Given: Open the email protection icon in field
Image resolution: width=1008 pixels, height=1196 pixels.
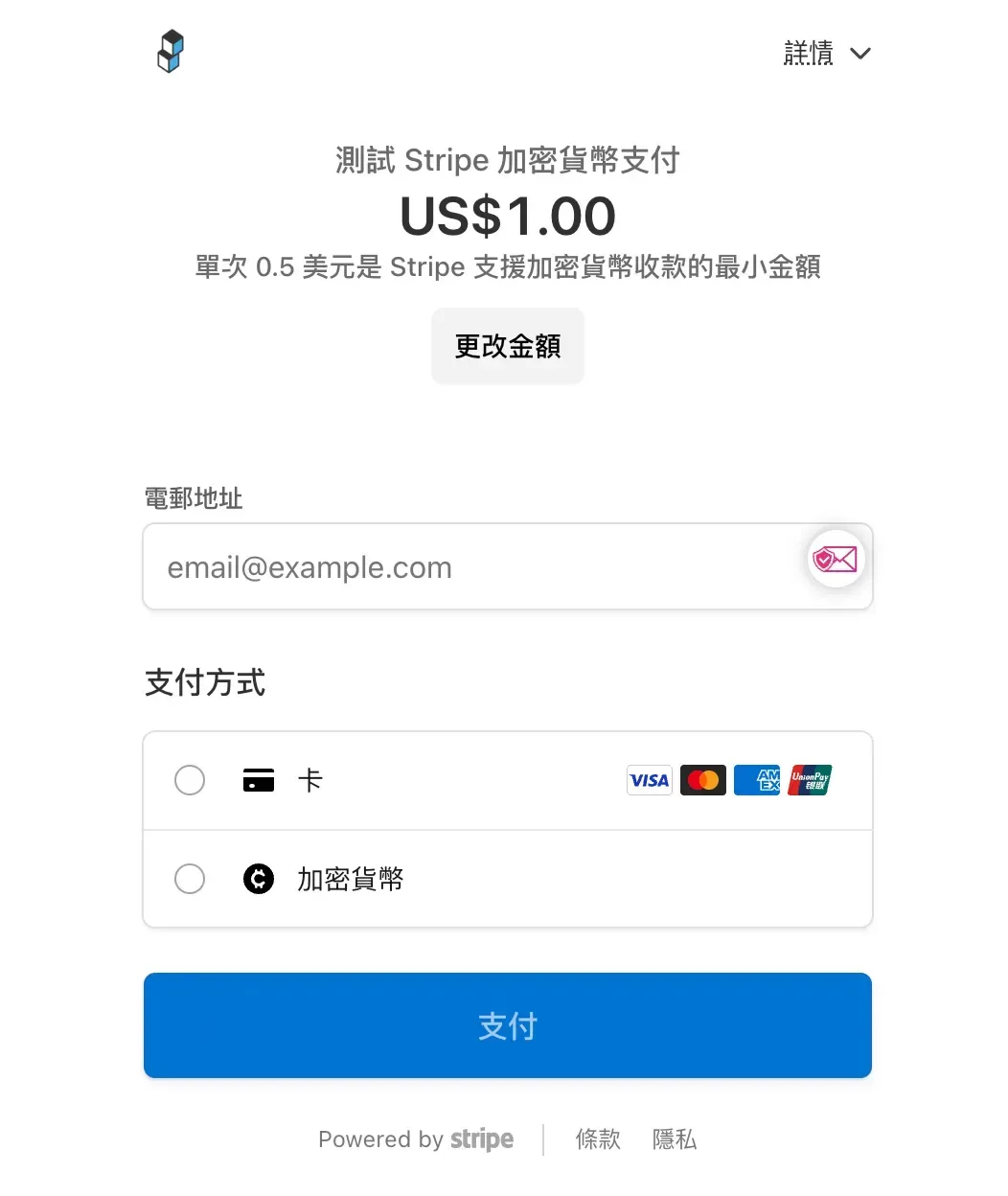Looking at the screenshot, I should click(x=836, y=559).
